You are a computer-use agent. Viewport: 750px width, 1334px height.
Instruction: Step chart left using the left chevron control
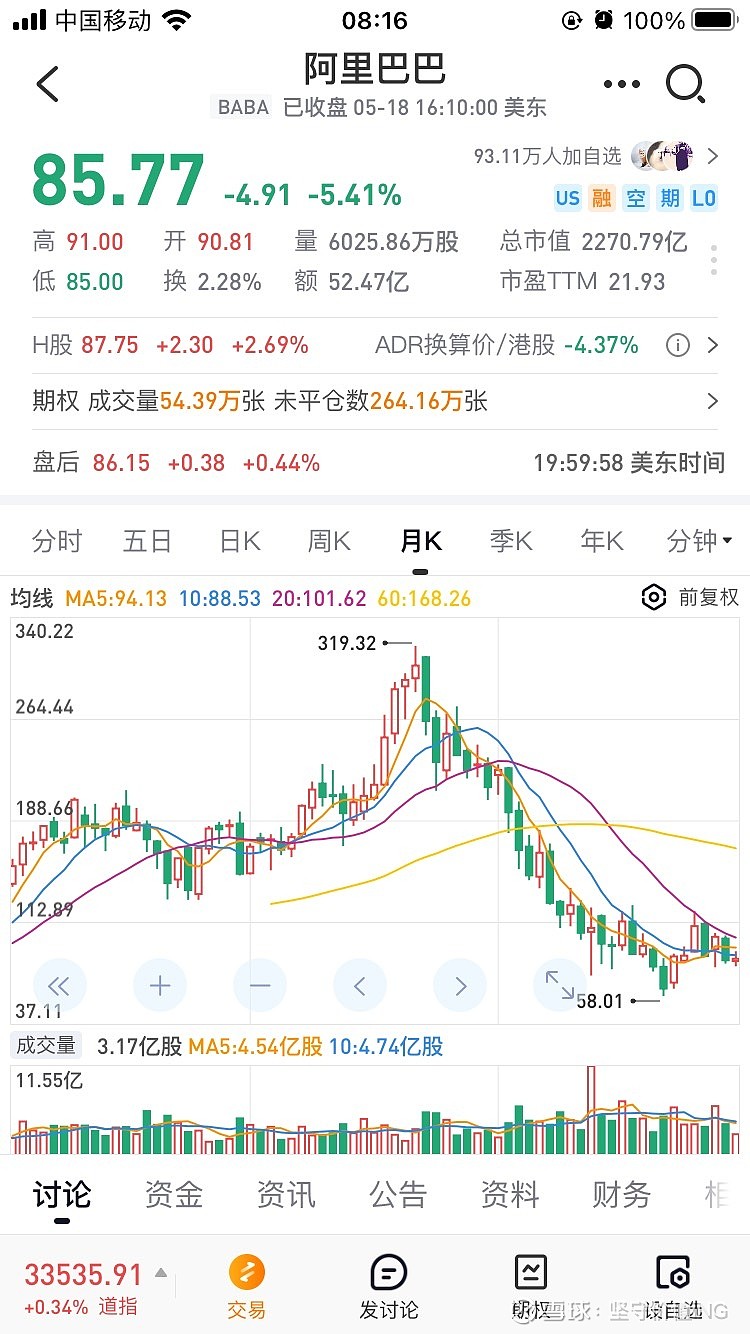click(x=360, y=985)
